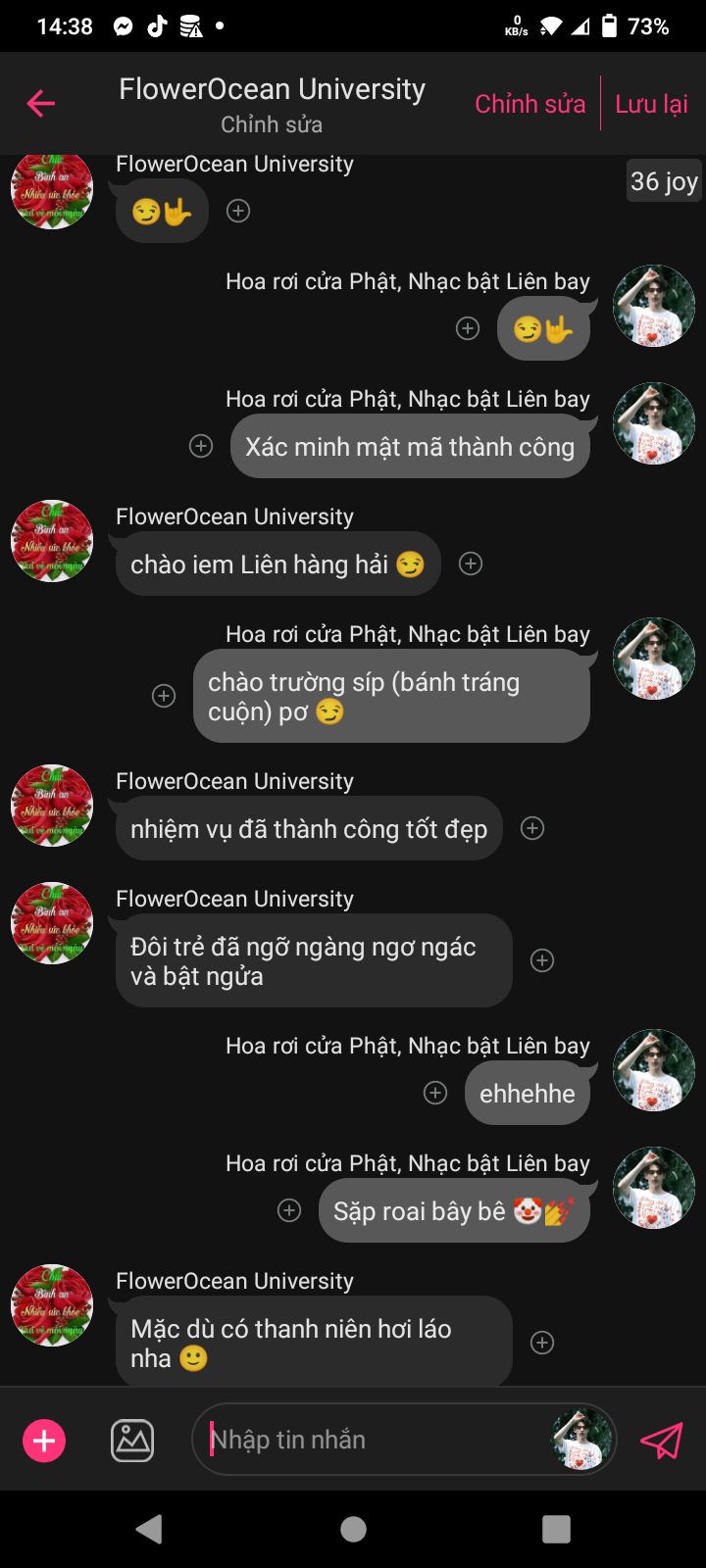This screenshot has height=1568, width=706.
Task: Return to home via system home button
Action: [x=353, y=1529]
